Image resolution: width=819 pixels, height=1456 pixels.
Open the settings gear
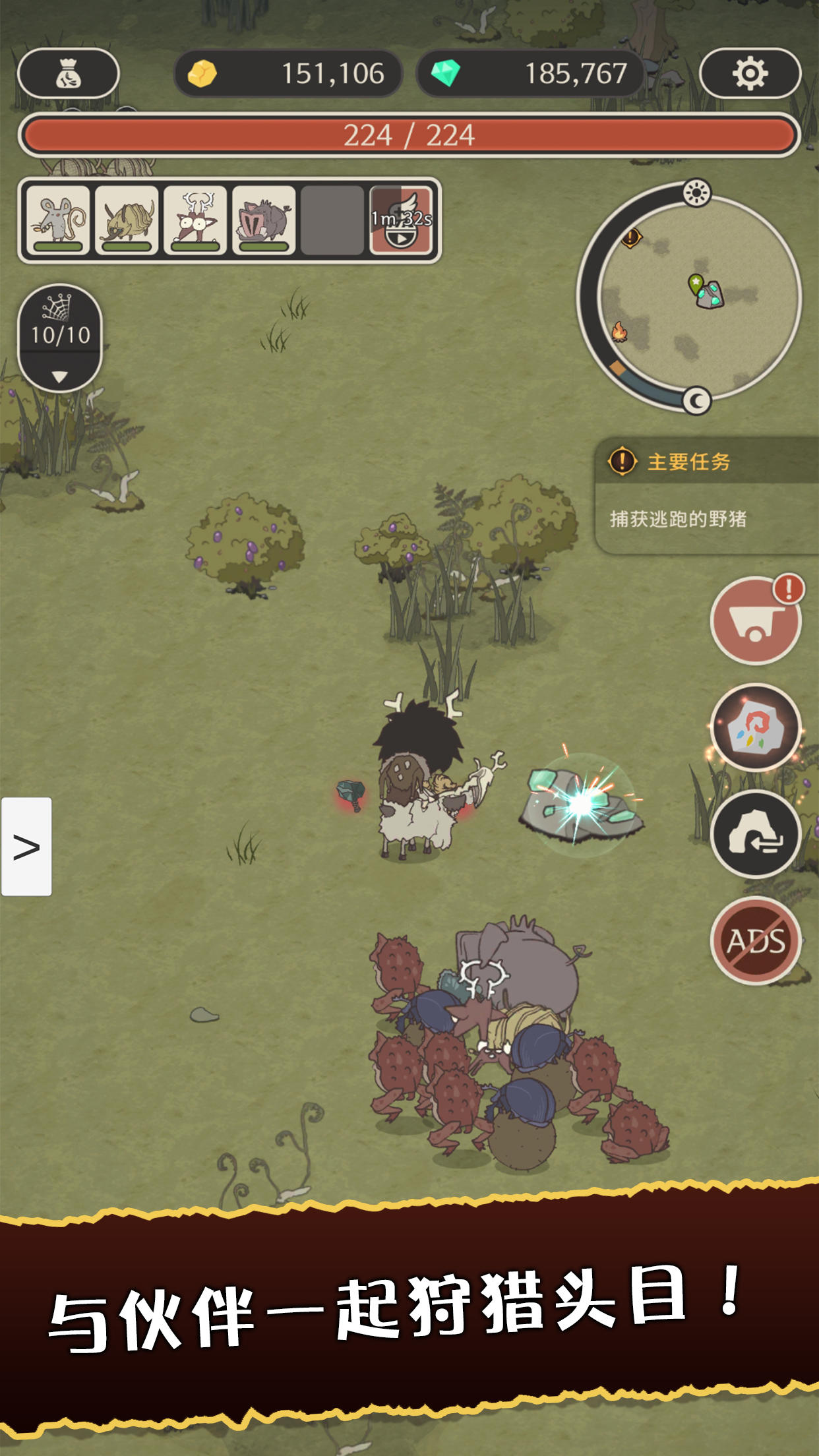point(750,73)
